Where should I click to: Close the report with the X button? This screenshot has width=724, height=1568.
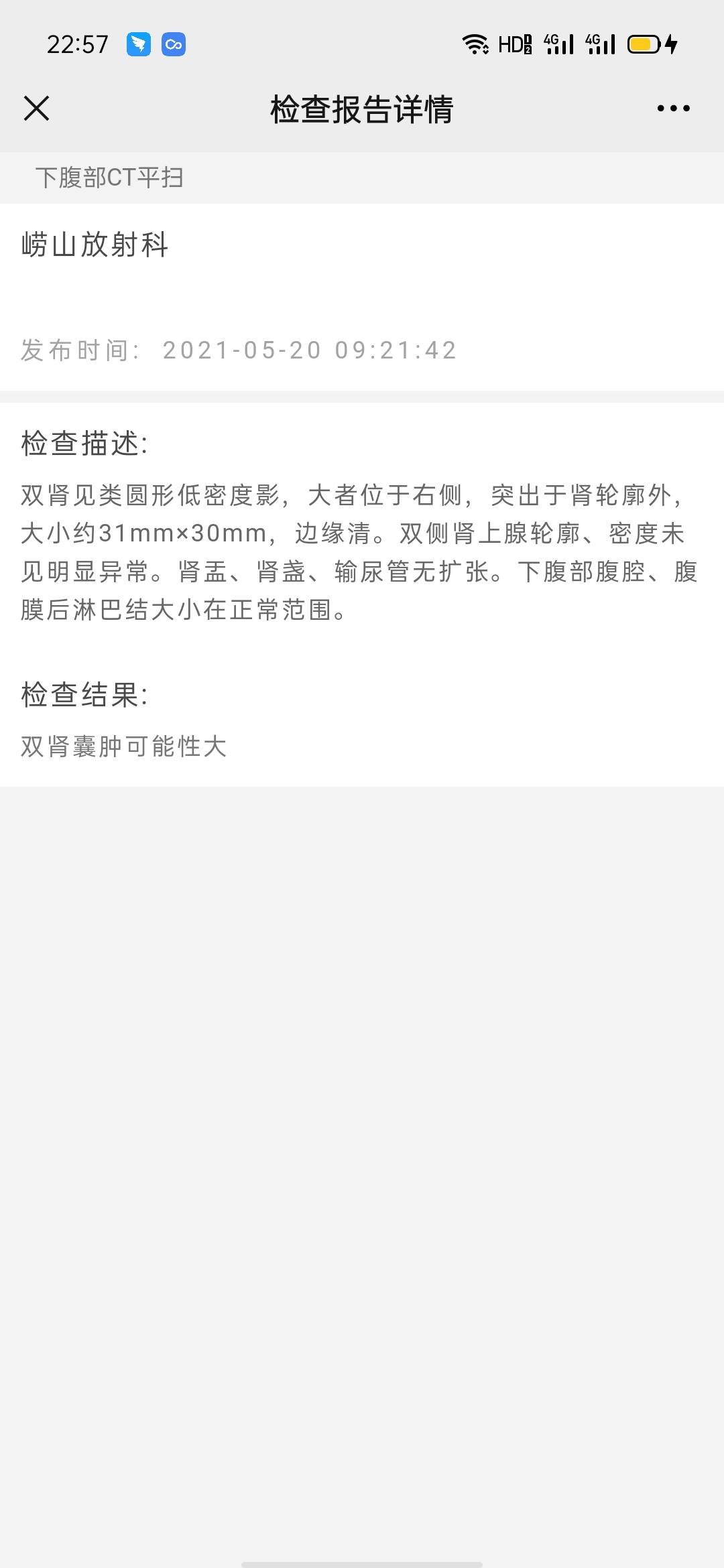[x=37, y=109]
